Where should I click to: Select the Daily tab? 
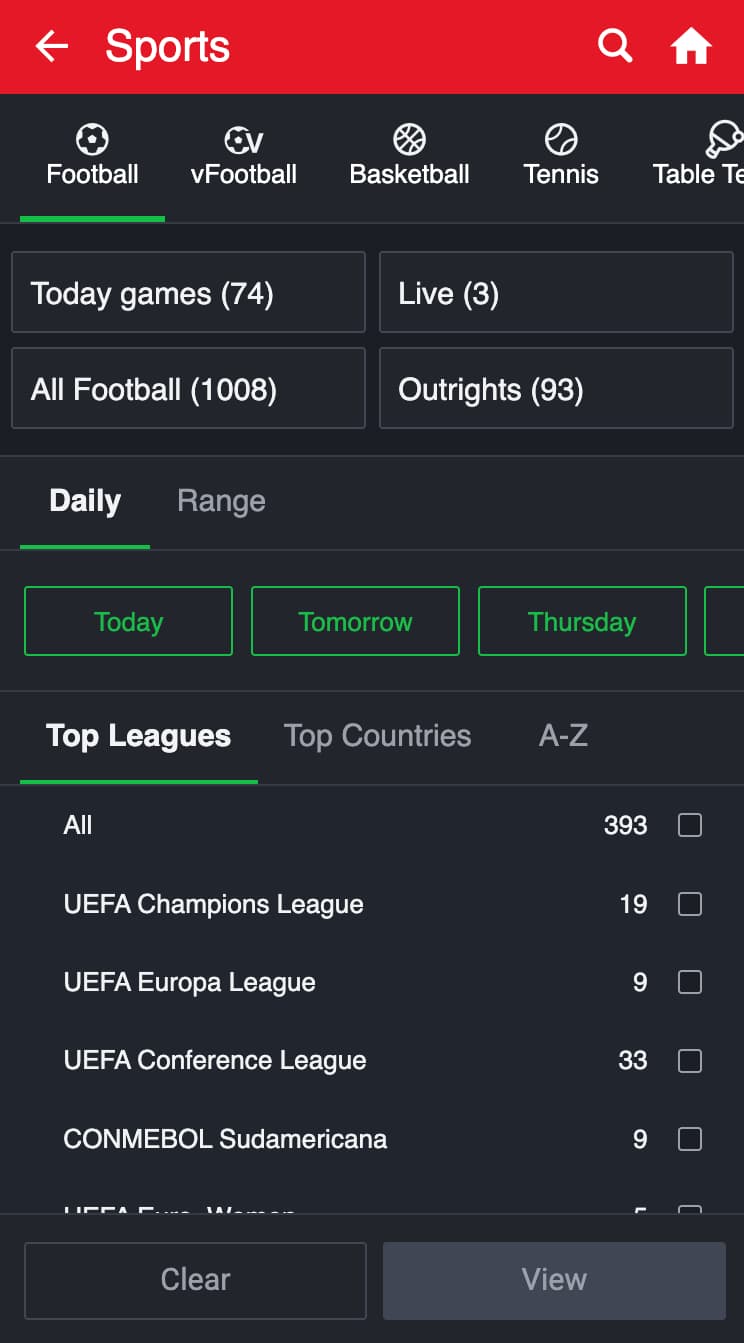coord(84,500)
